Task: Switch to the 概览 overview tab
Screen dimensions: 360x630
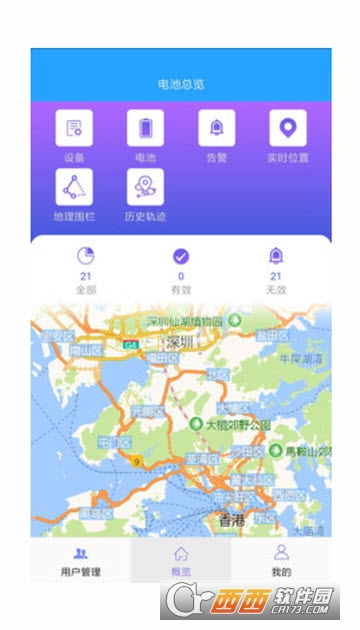Action: point(181,560)
